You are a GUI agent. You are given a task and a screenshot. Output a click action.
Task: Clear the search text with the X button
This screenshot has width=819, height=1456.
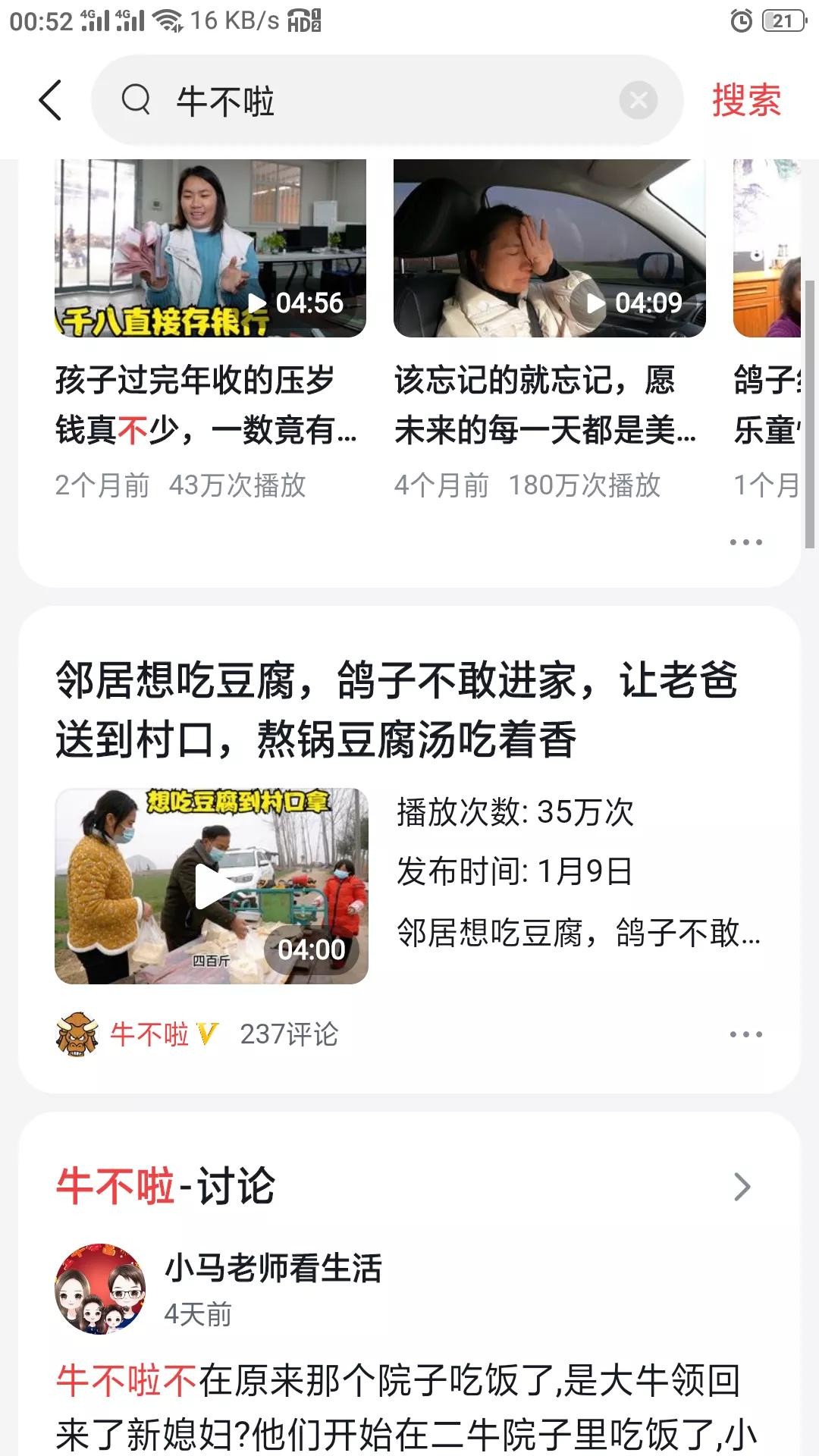[x=638, y=100]
